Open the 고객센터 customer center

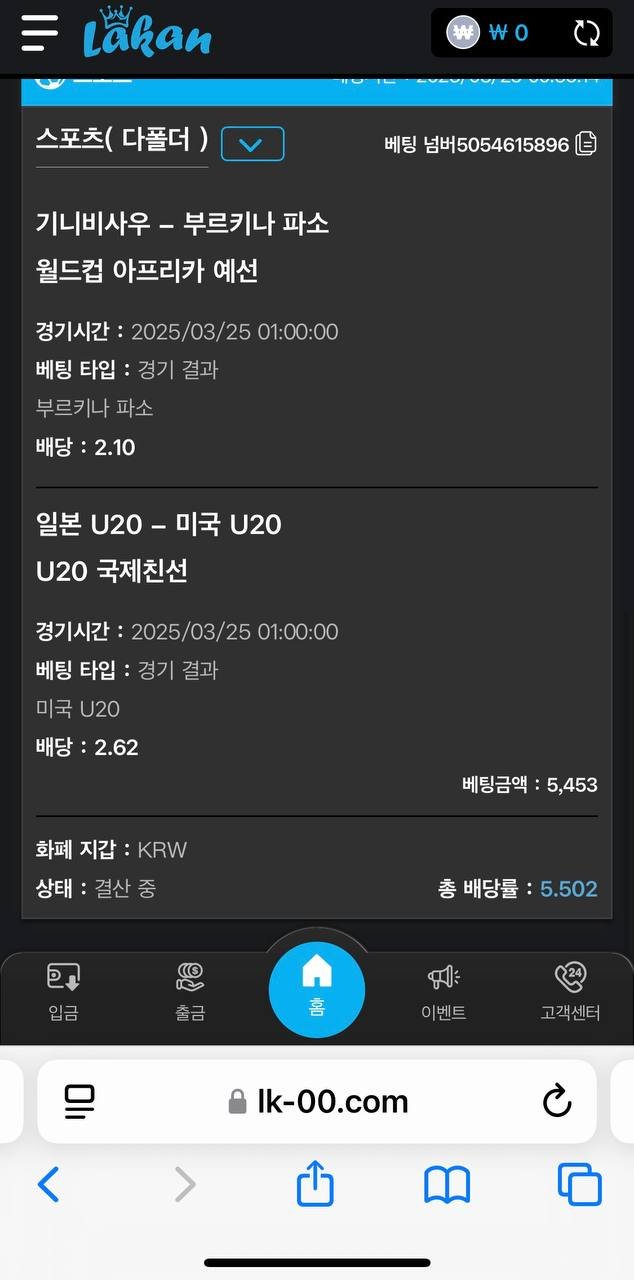click(x=570, y=991)
